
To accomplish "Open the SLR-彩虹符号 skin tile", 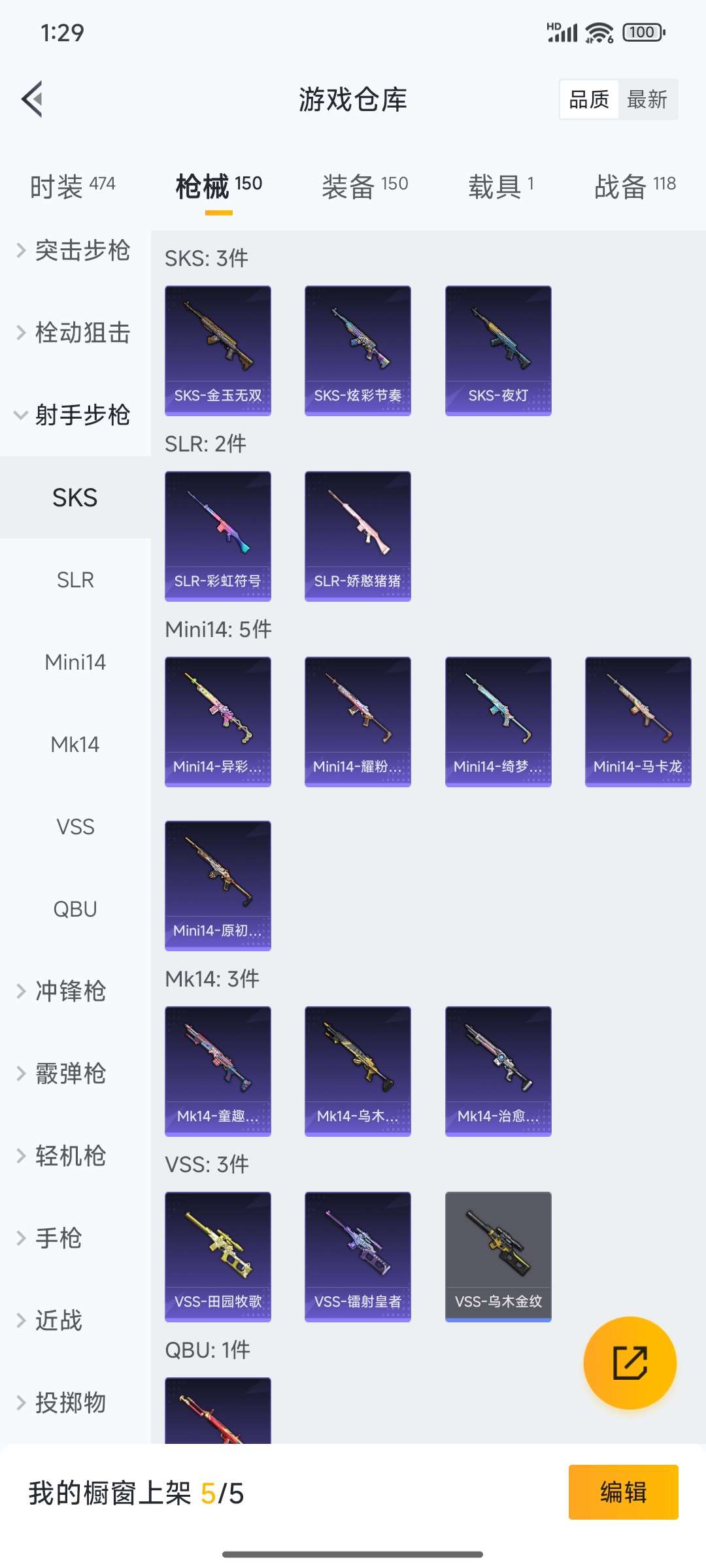I will 218,536.
